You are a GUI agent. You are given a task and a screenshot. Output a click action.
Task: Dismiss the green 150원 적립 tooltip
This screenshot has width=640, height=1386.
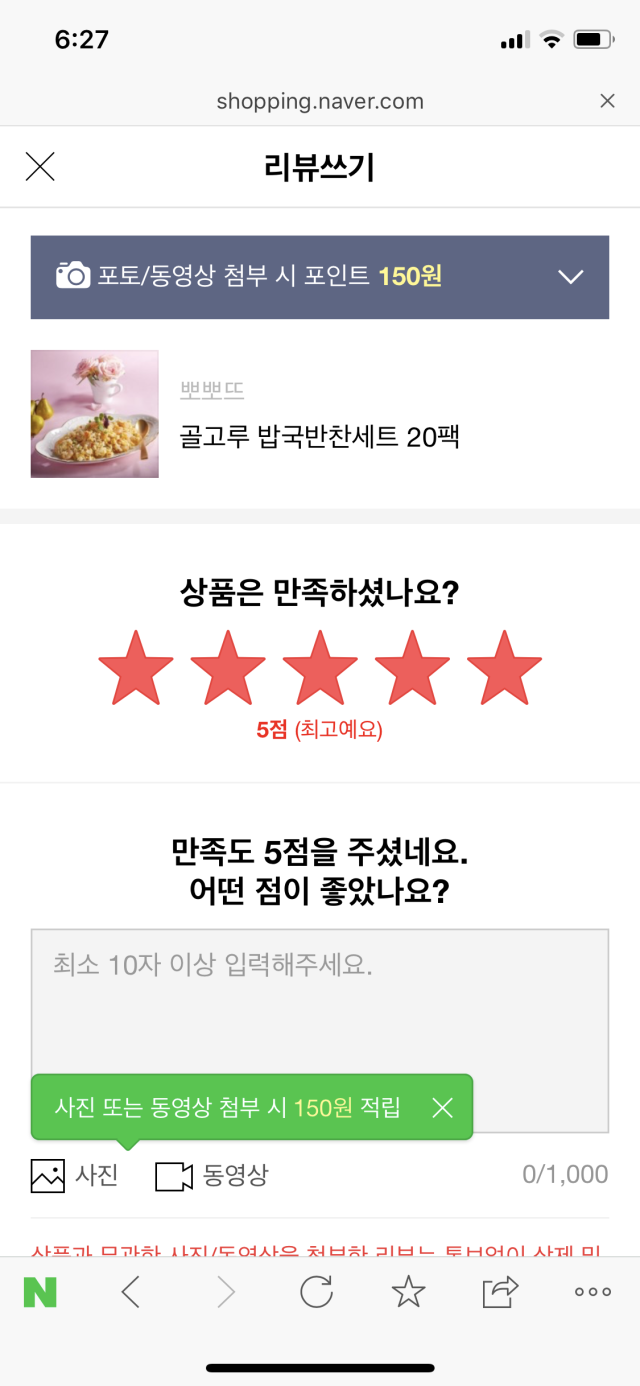442,1107
